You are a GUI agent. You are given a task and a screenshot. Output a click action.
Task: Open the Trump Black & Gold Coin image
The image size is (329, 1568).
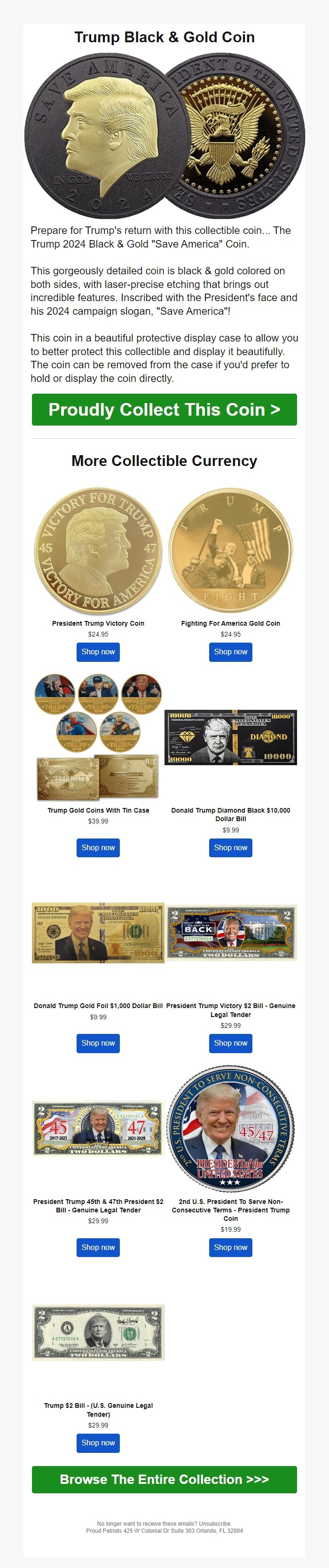(x=164, y=136)
